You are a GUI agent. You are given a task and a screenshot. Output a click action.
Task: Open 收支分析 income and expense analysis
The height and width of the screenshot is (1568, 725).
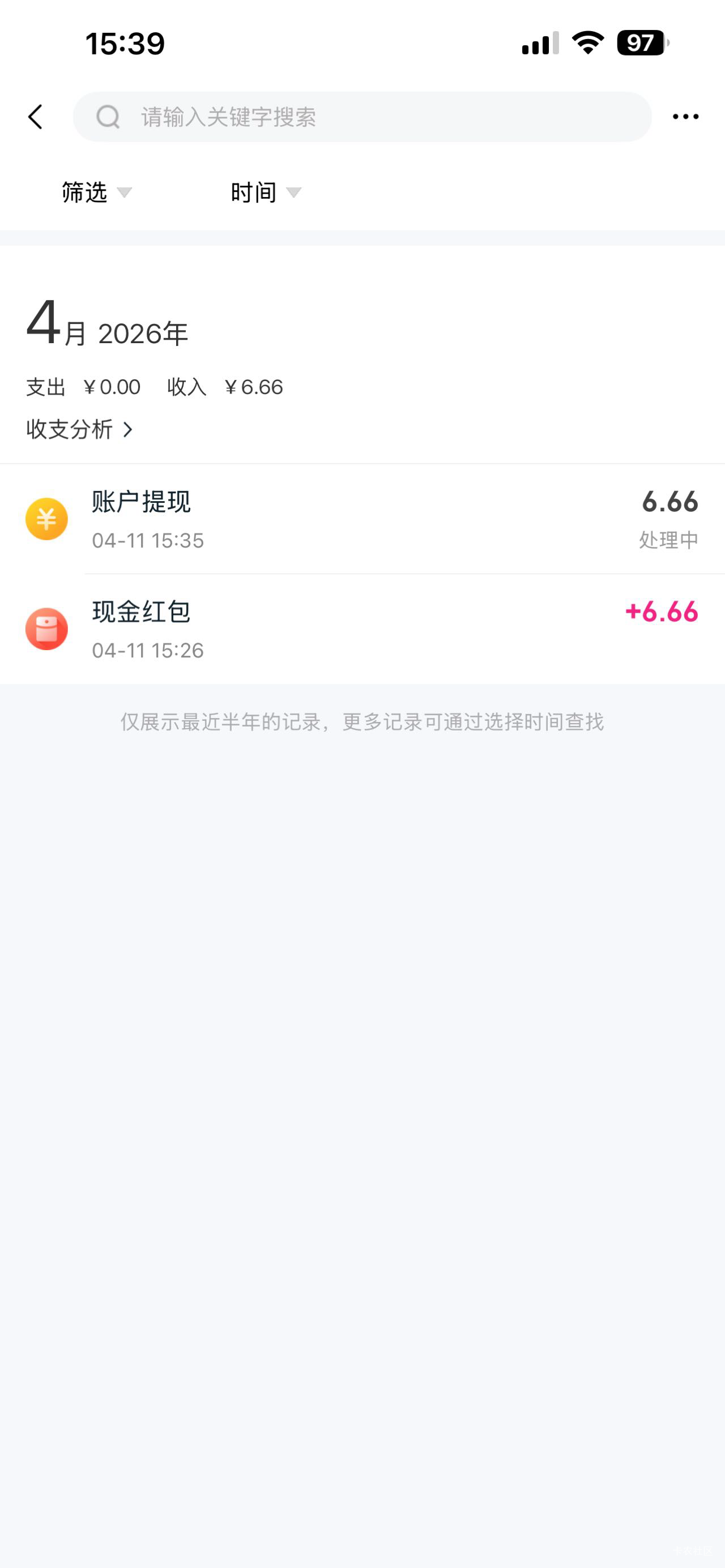pos(80,430)
